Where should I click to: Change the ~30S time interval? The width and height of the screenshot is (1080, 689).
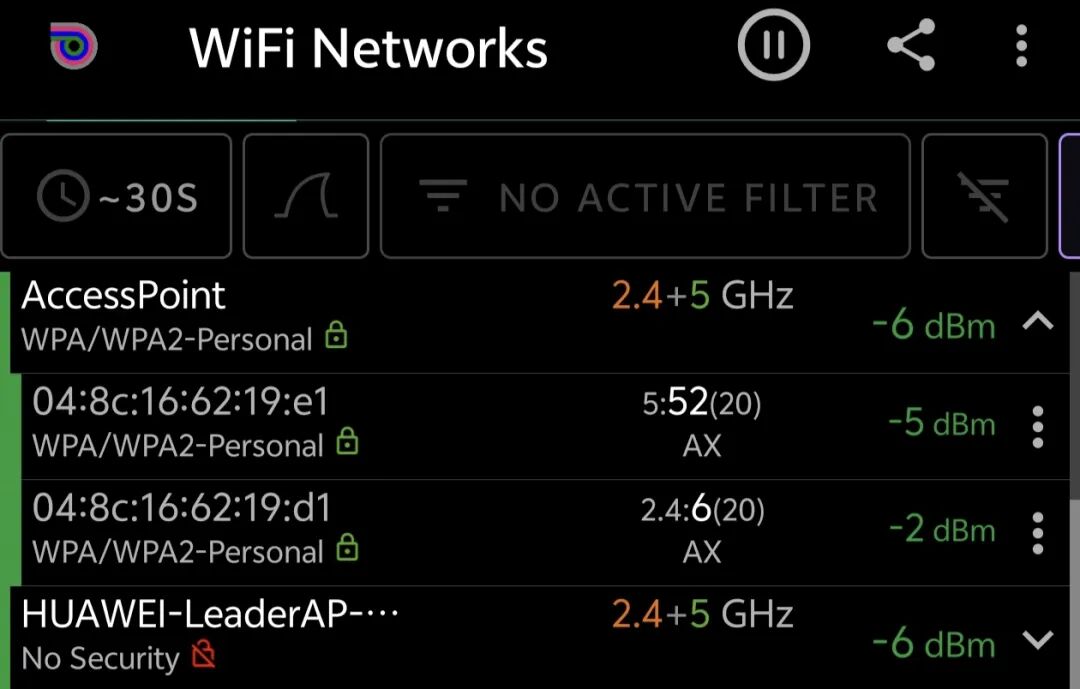click(x=117, y=197)
